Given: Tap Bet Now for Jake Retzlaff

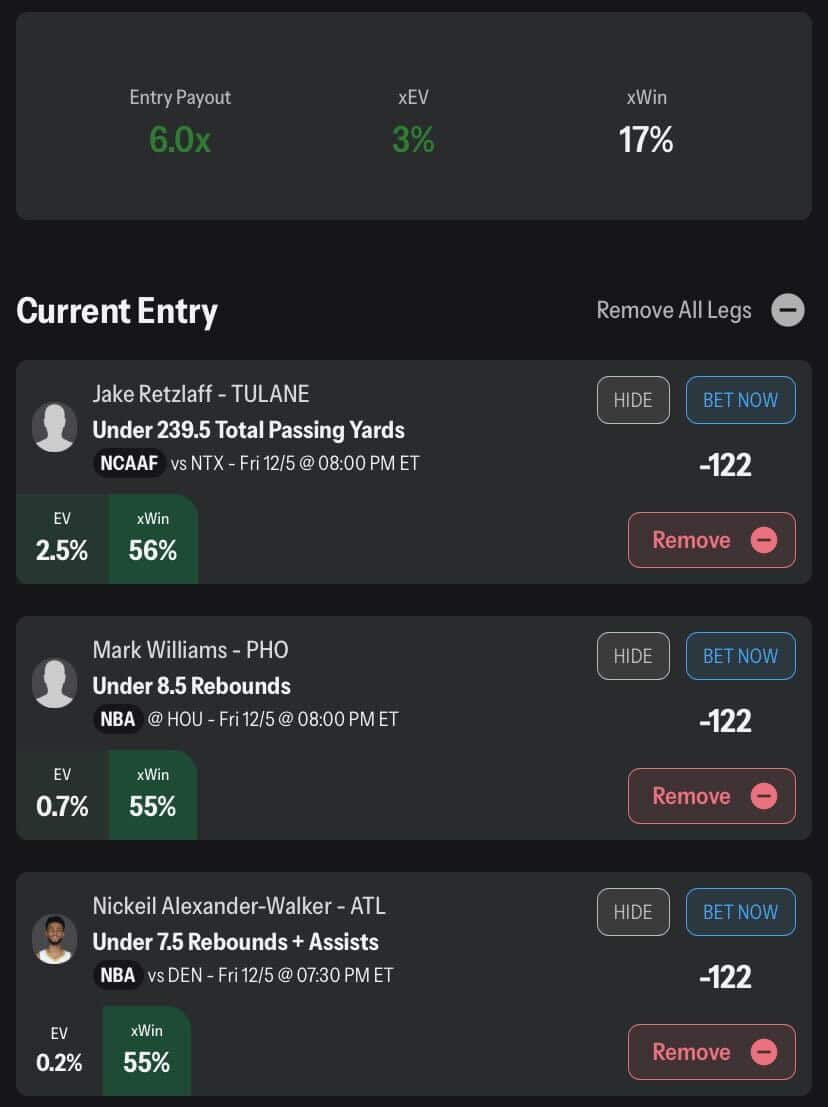Looking at the screenshot, I should (740, 400).
